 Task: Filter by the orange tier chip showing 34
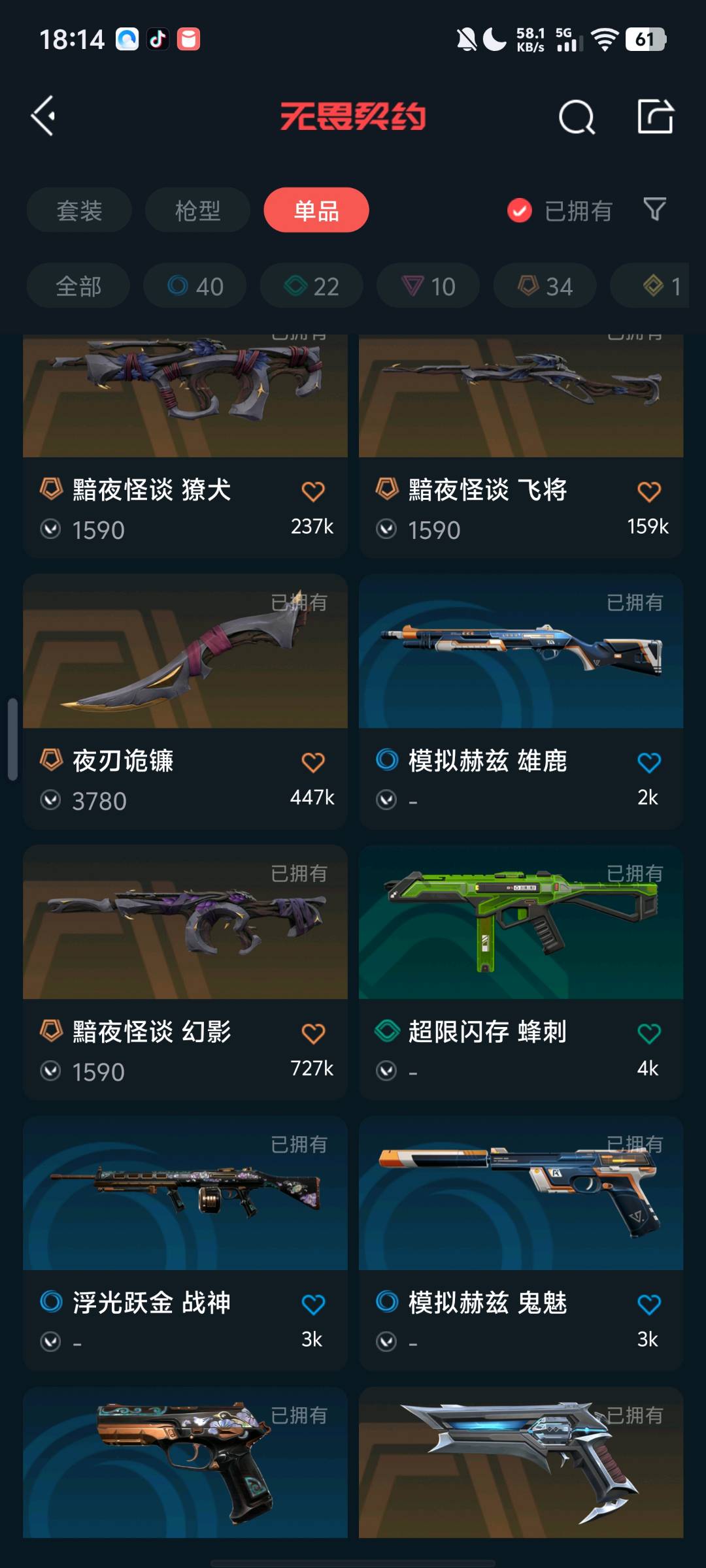[x=545, y=286]
